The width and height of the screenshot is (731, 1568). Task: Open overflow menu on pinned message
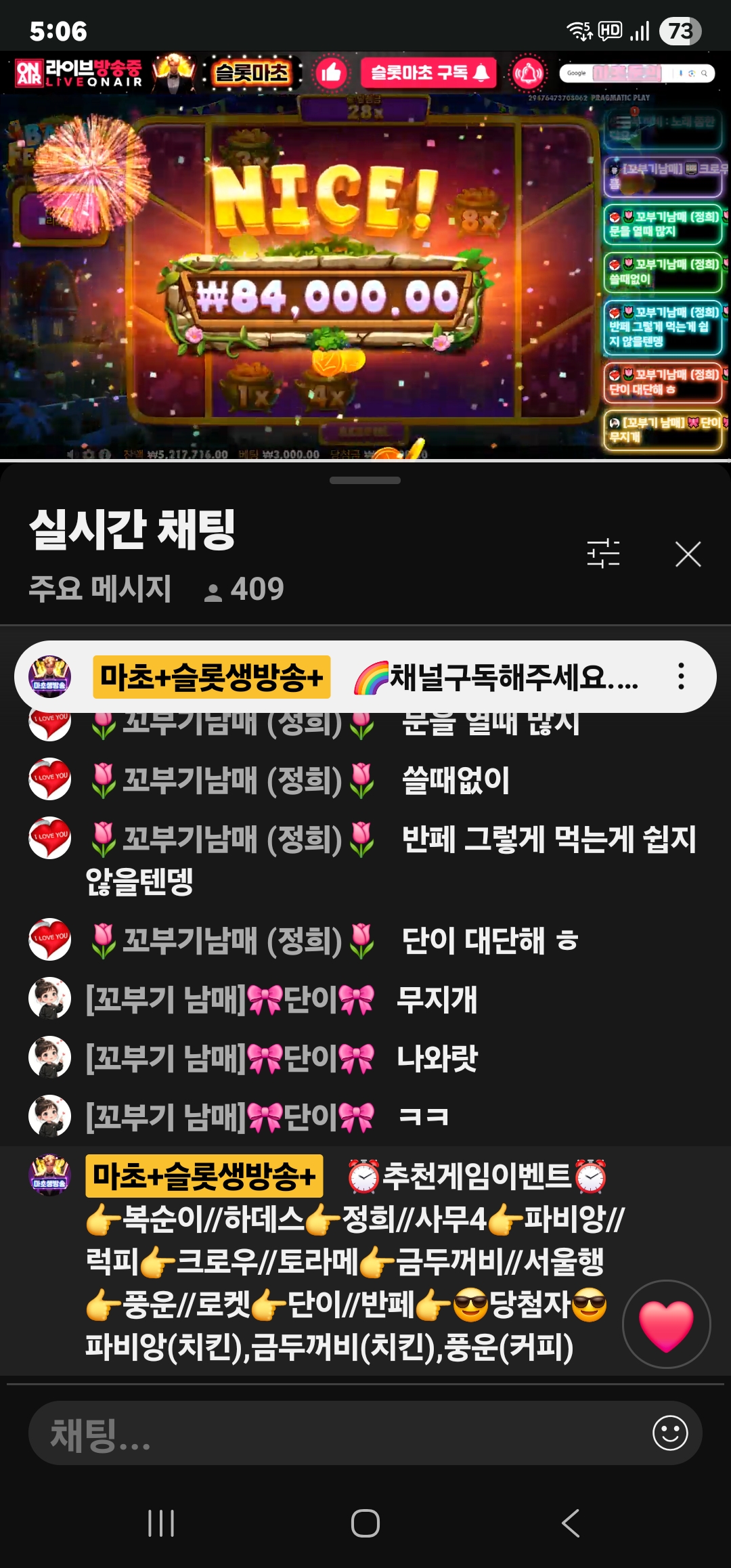(x=681, y=676)
